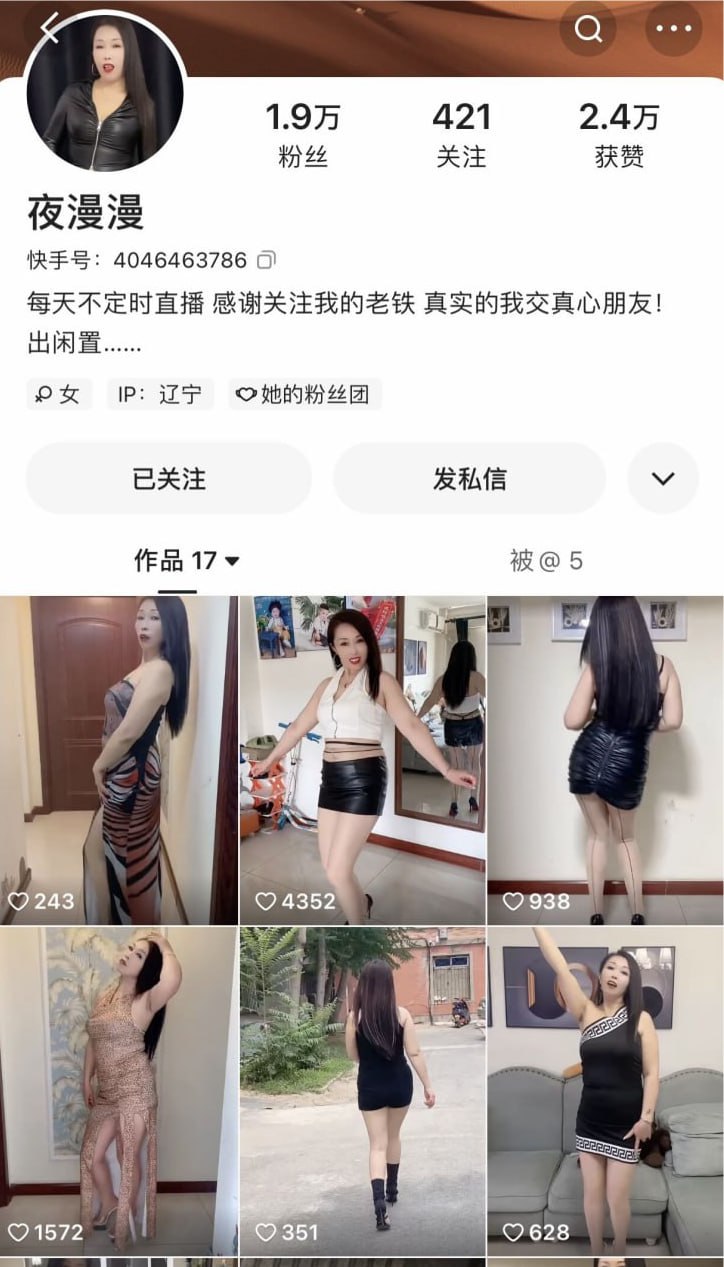Go back using the top-left arrow

pos(48,28)
